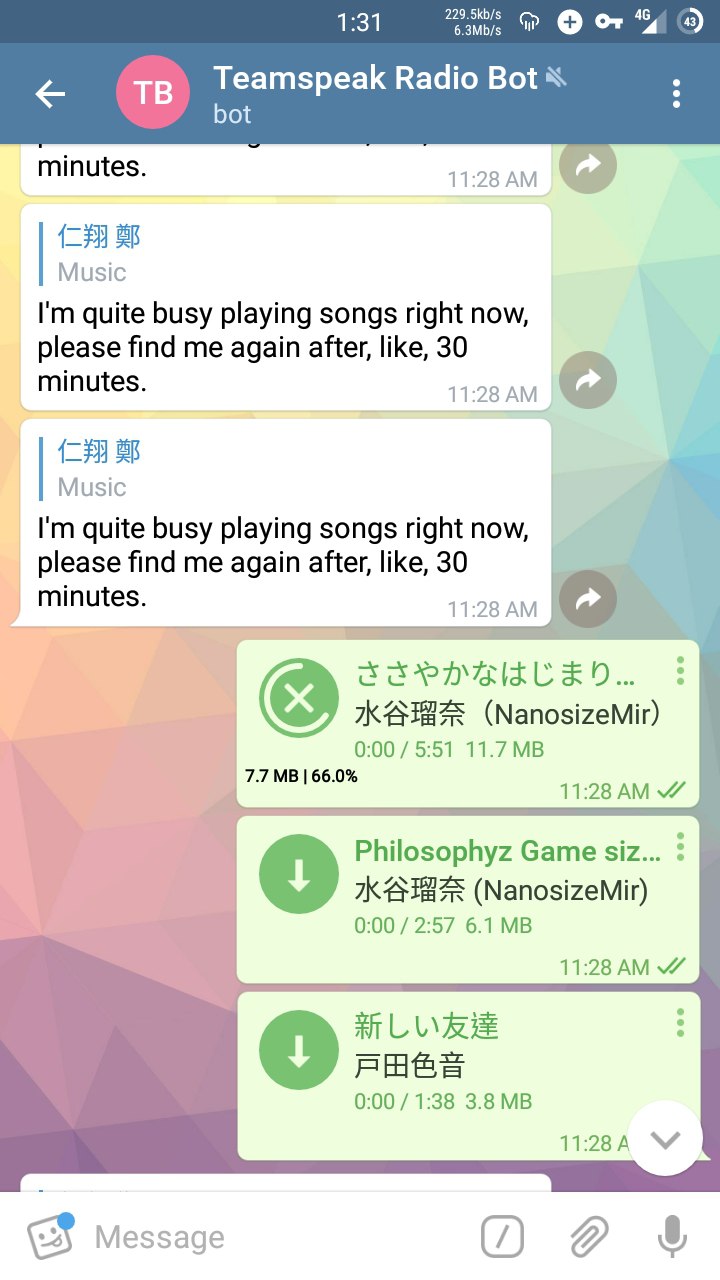Image resolution: width=720 pixels, height=1280 pixels.
Task: Open options for 新しい友達 message
Action: pos(680,1022)
